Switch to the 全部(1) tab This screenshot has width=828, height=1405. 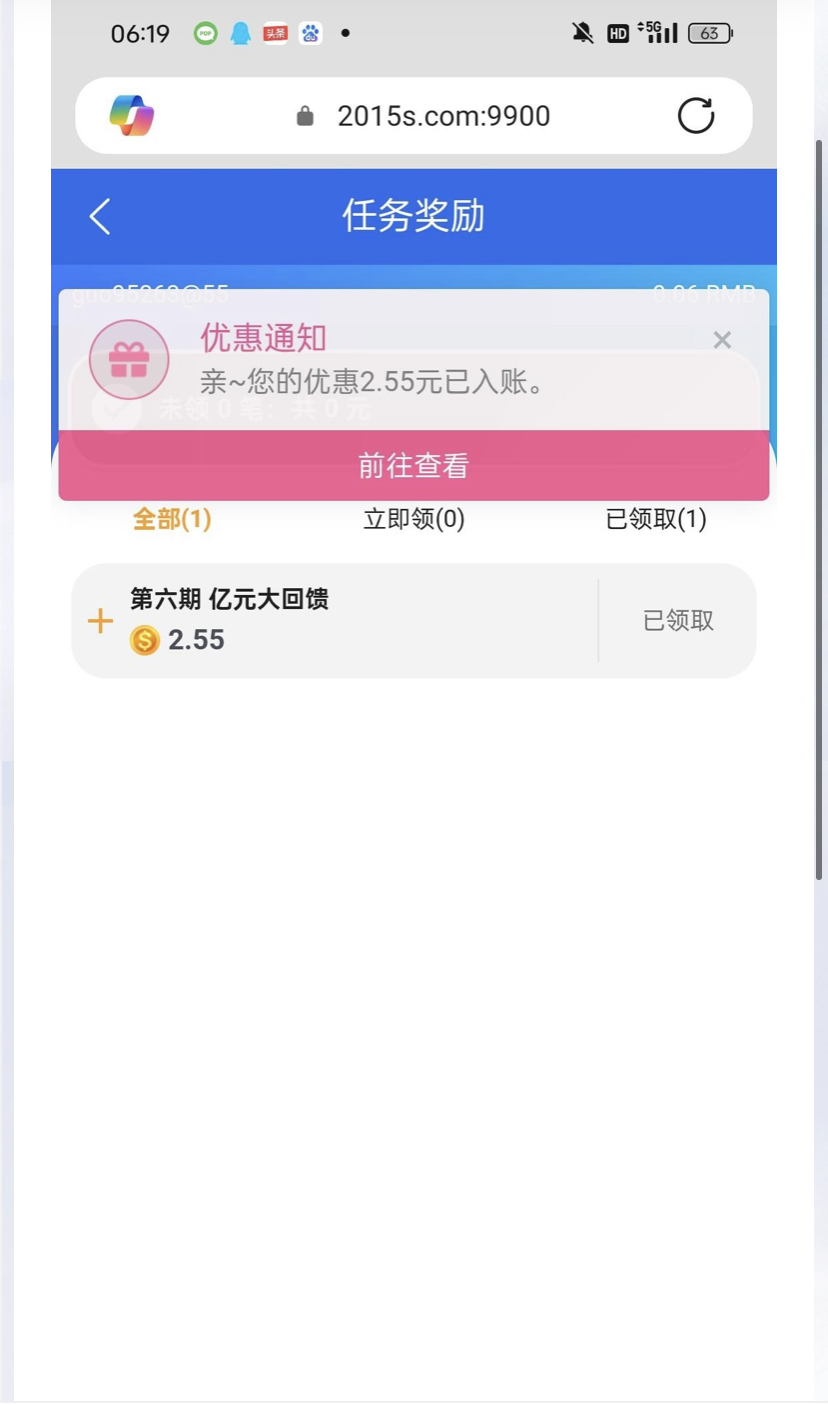[172, 519]
